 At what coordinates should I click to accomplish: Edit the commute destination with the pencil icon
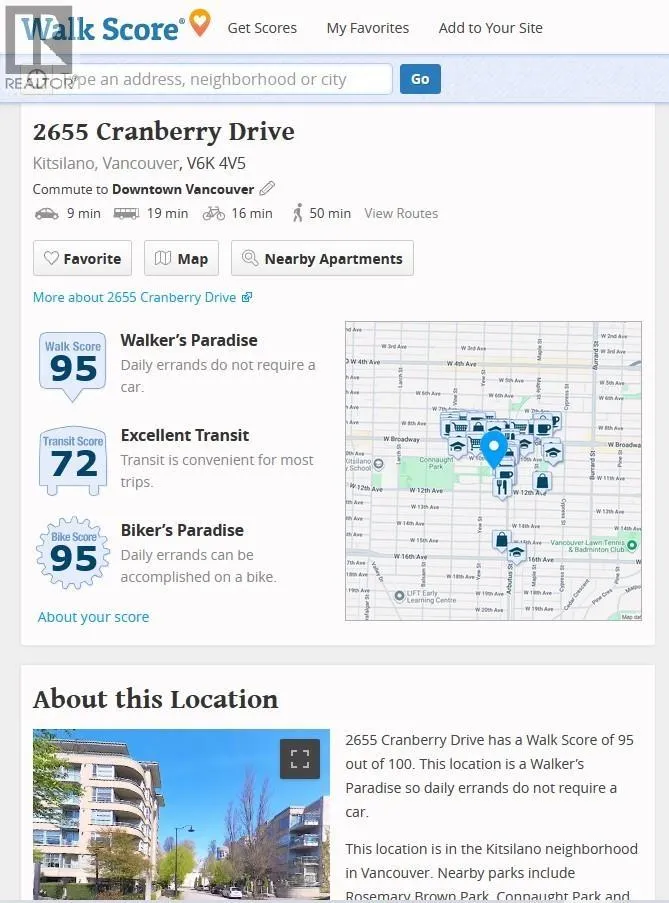(x=267, y=188)
